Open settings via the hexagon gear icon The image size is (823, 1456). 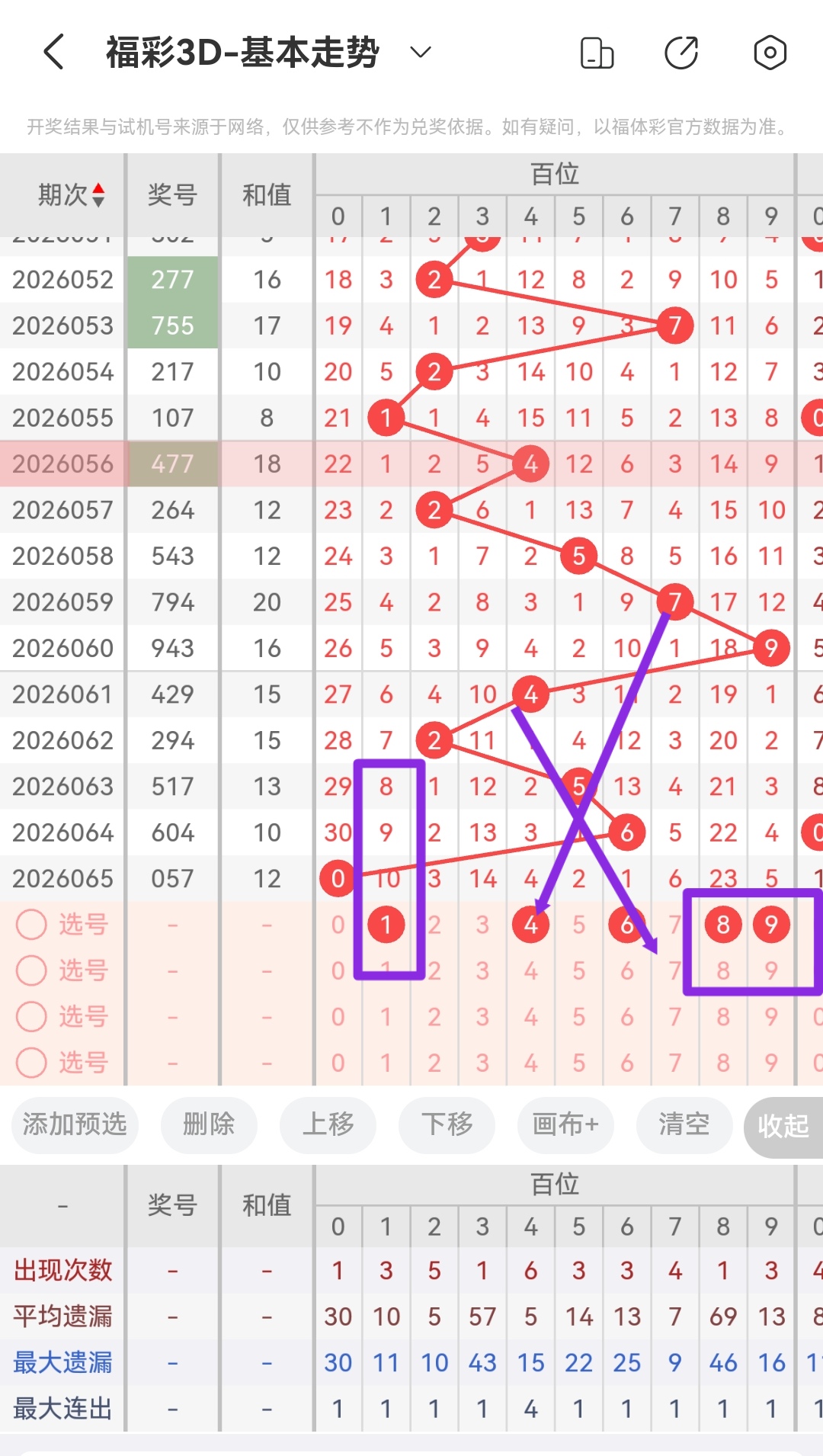(770, 52)
